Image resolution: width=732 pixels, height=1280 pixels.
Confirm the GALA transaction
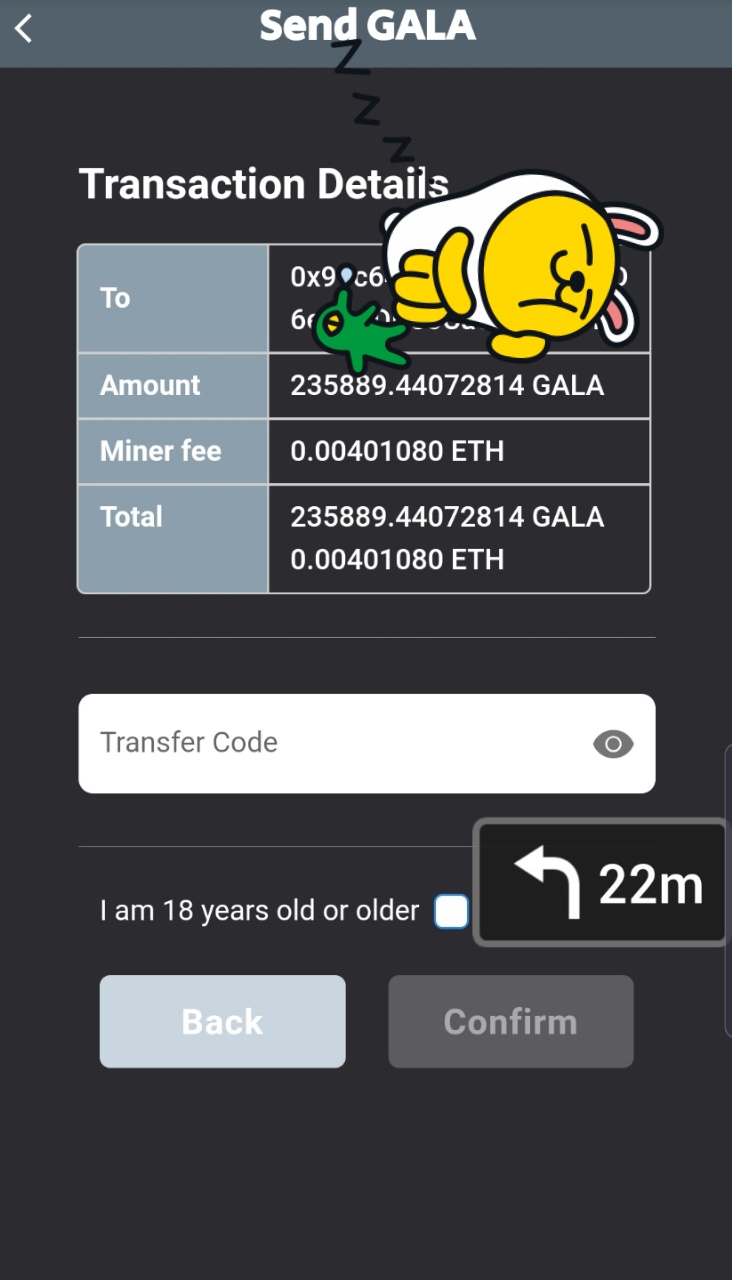(510, 1021)
